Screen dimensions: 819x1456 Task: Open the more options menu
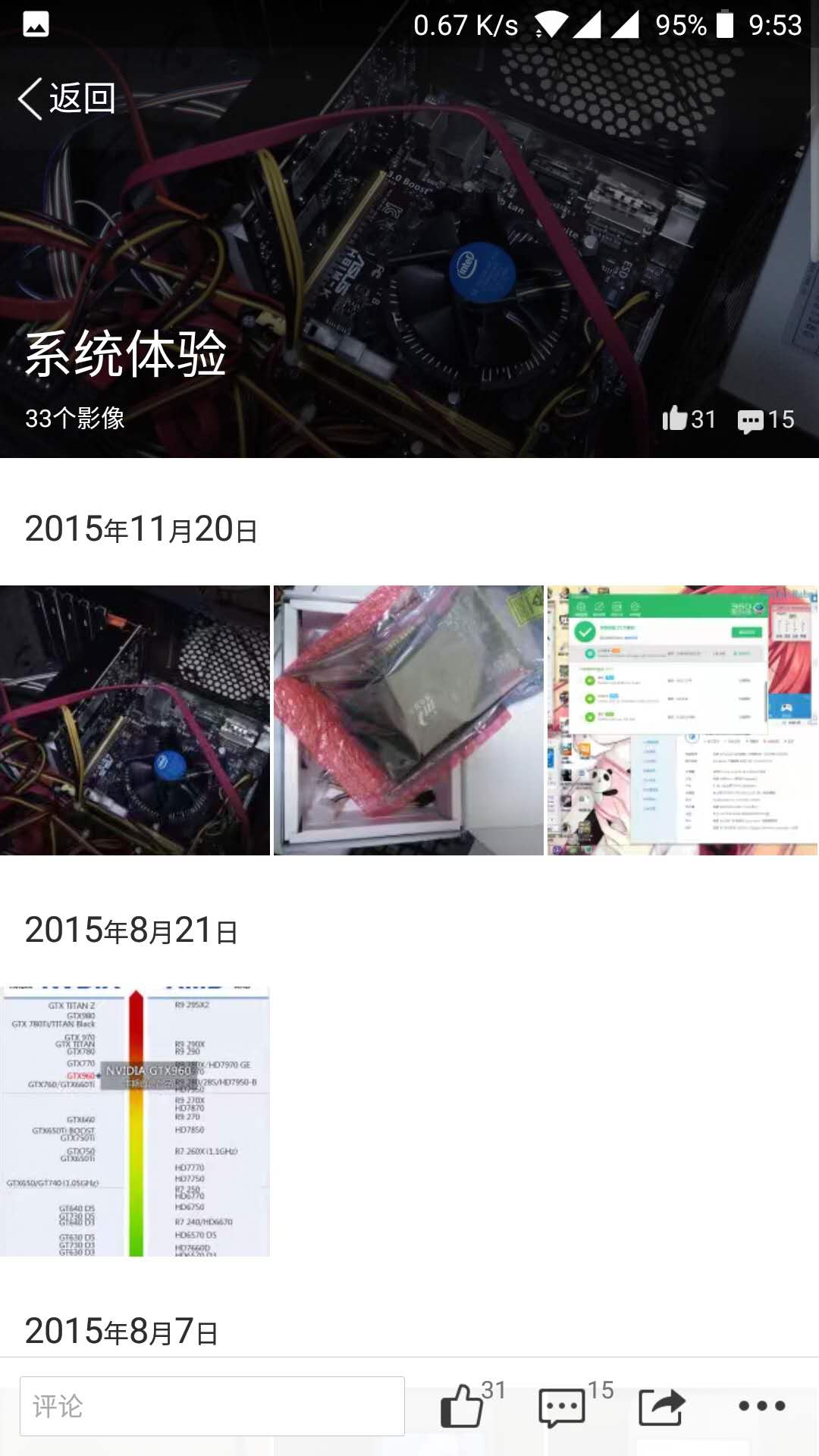pyautogui.click(x=761, y=1406)
